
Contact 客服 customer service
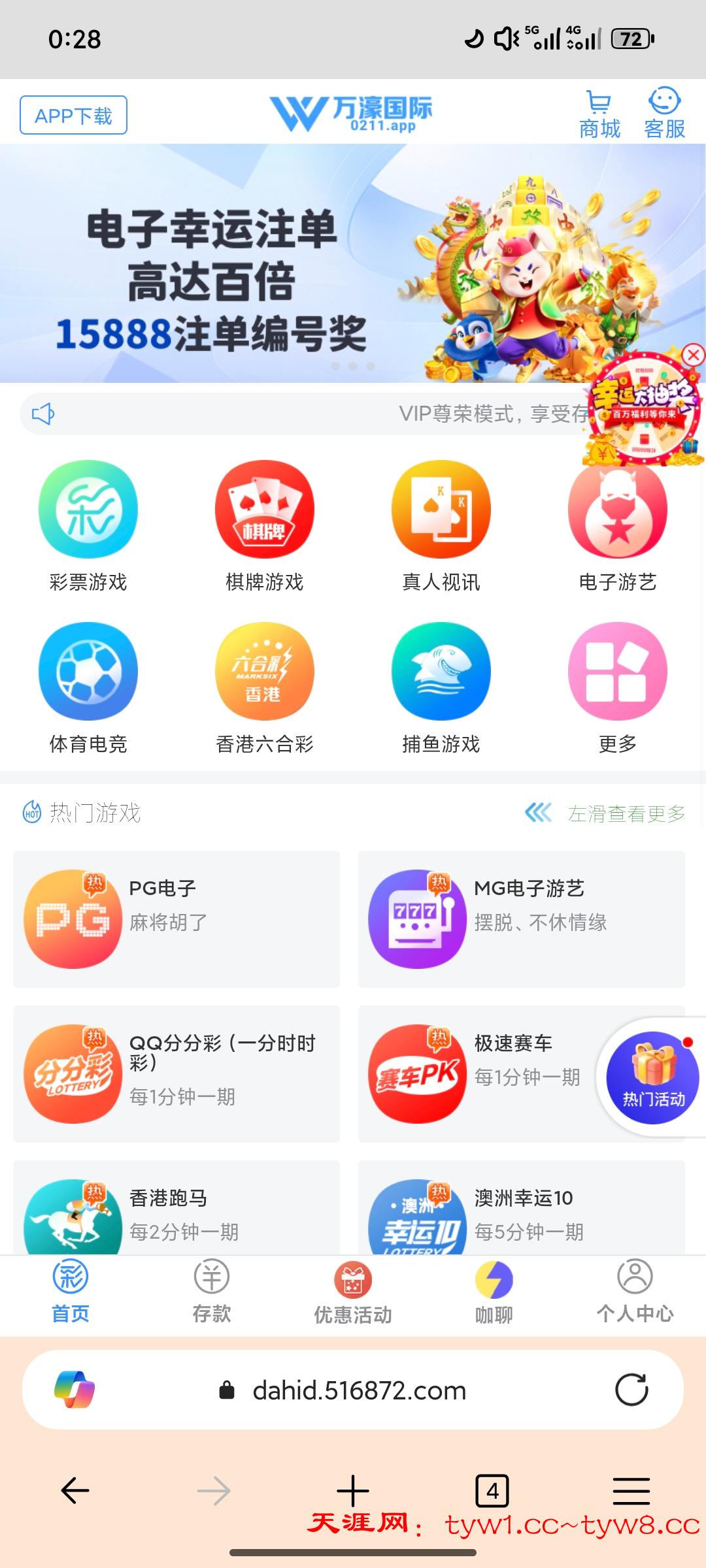point(664,114)
